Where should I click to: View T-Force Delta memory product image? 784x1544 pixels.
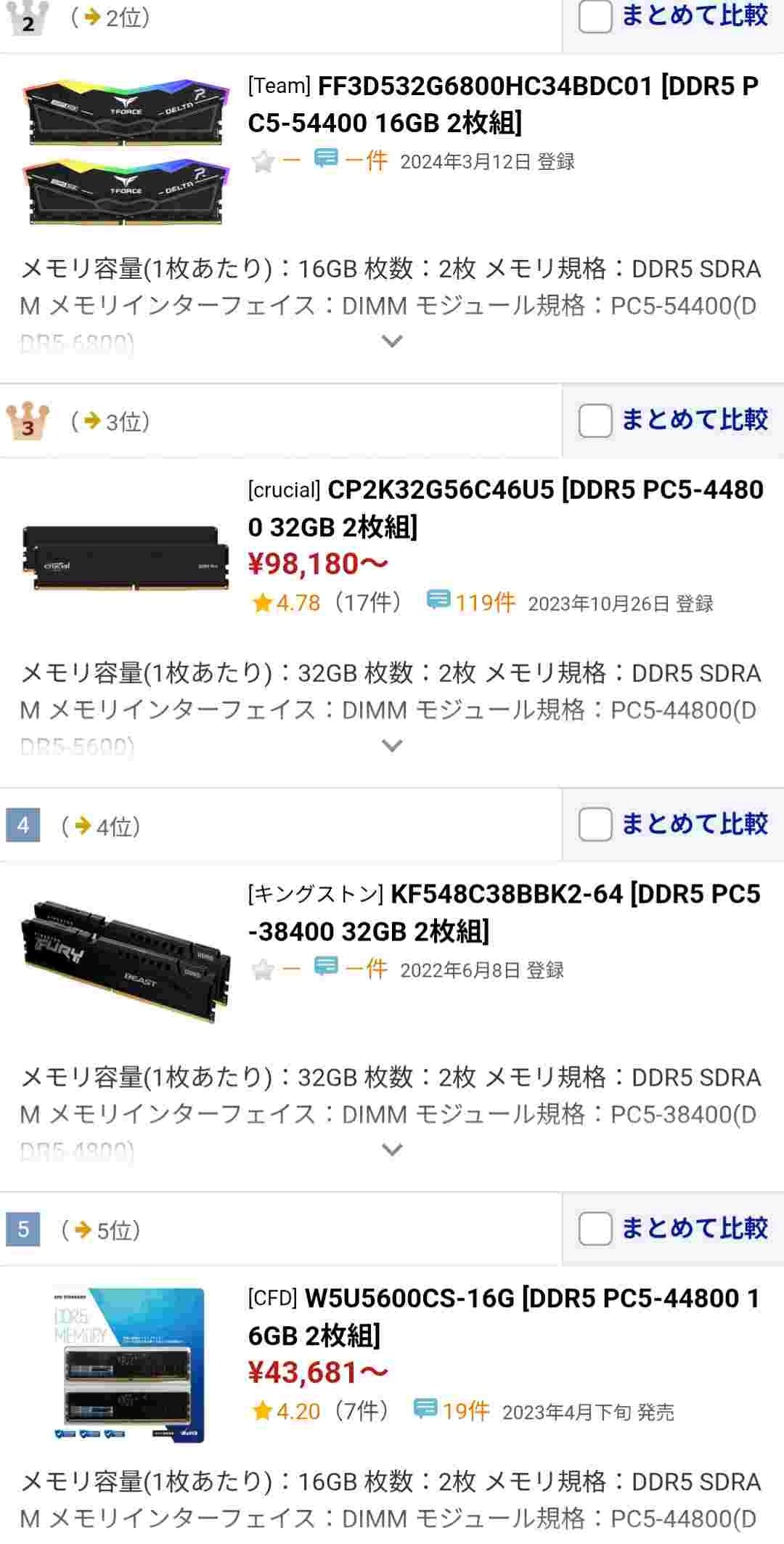pos(126,152)
